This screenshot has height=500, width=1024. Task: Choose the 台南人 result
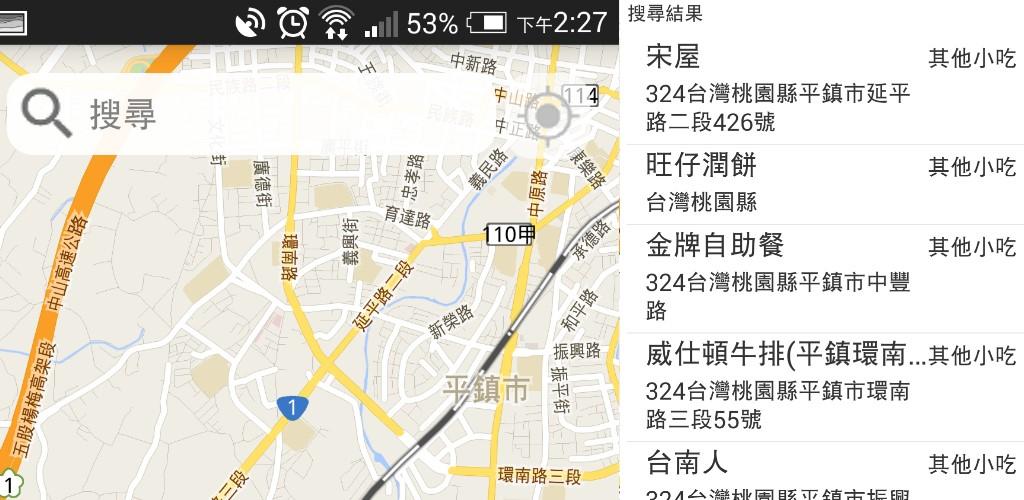(x=820, y=472)
